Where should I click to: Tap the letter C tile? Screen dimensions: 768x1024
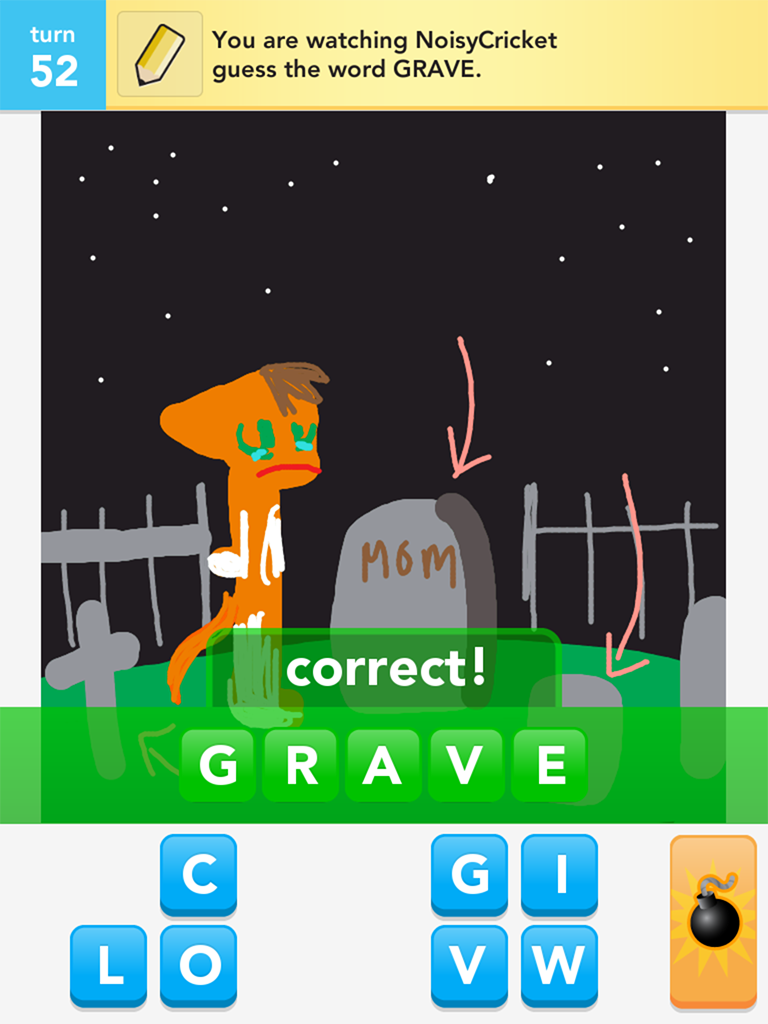pyautogui.click(x=198, y=875)
